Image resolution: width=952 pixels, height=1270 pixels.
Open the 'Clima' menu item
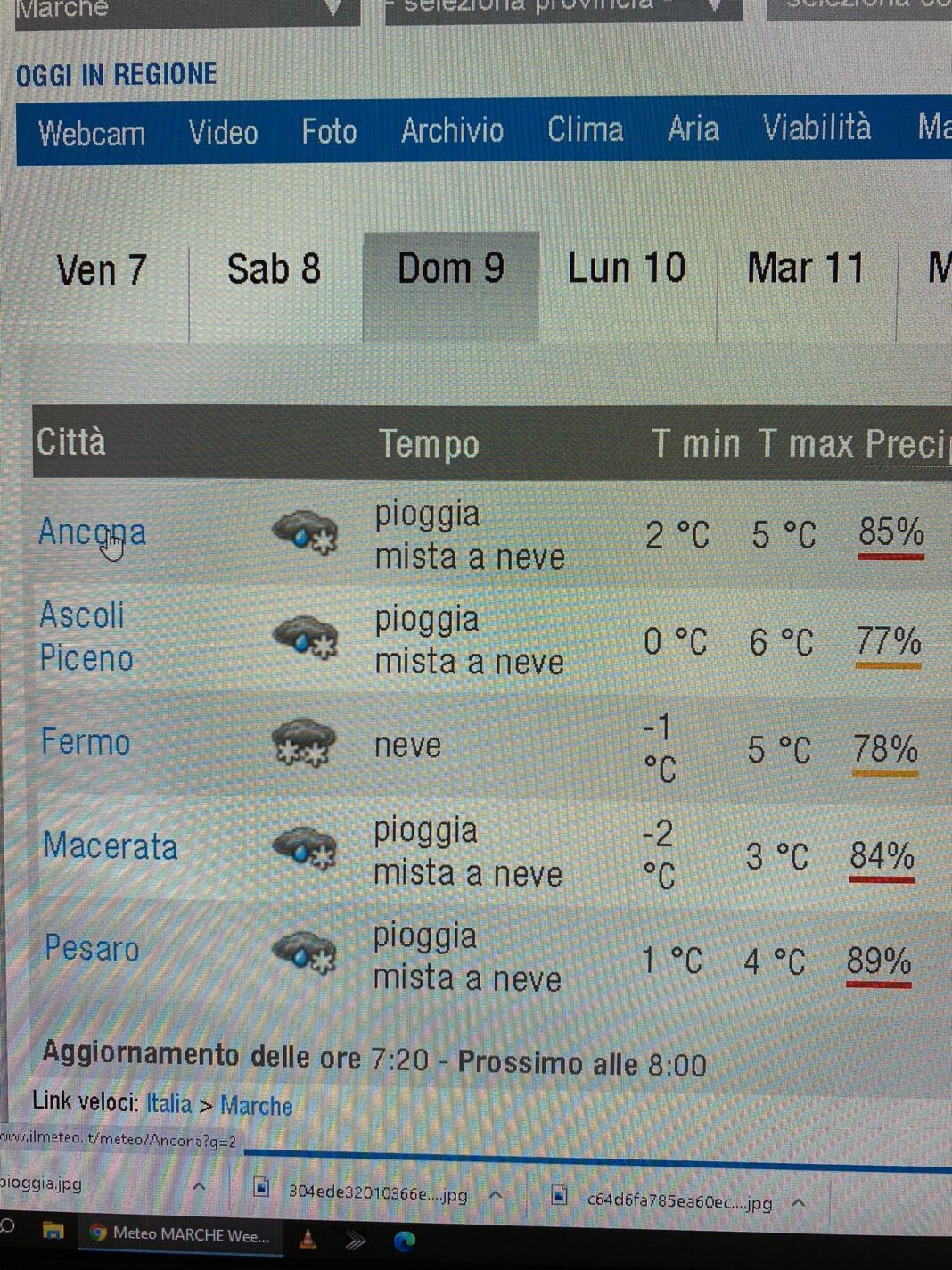pos(586,130)
